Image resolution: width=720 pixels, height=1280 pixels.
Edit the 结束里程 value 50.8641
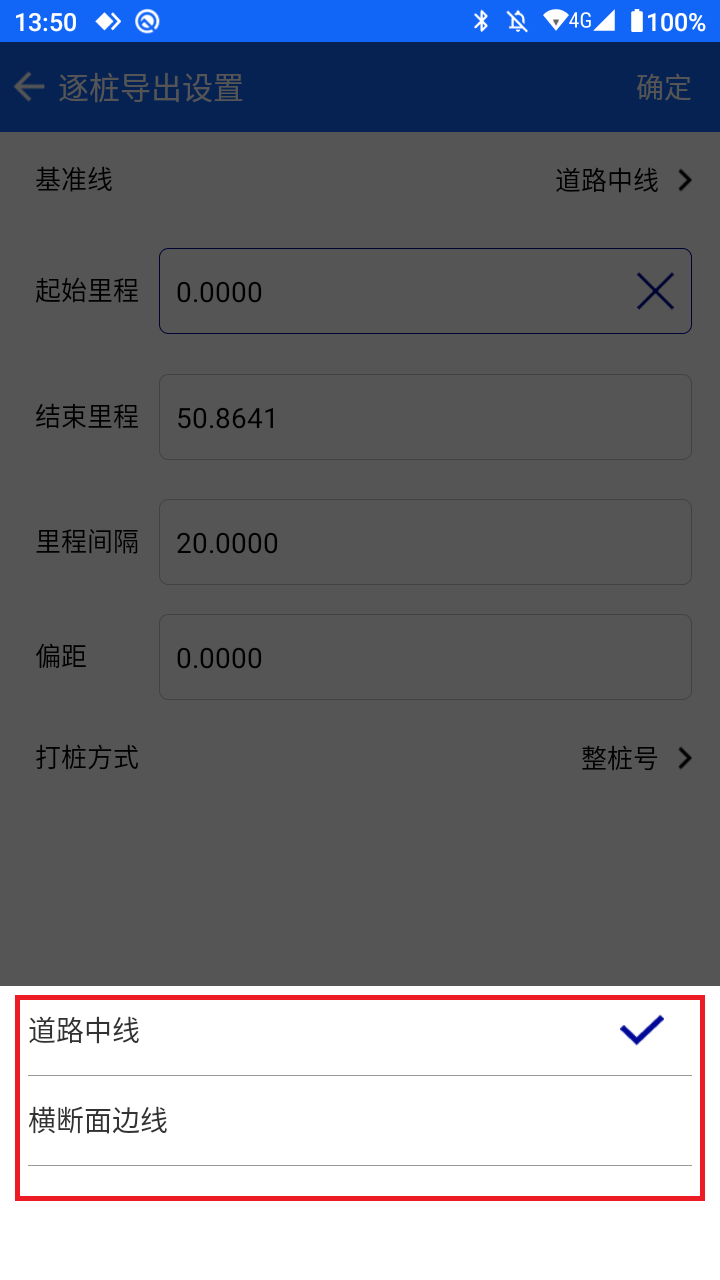click(x=425, y=417)
